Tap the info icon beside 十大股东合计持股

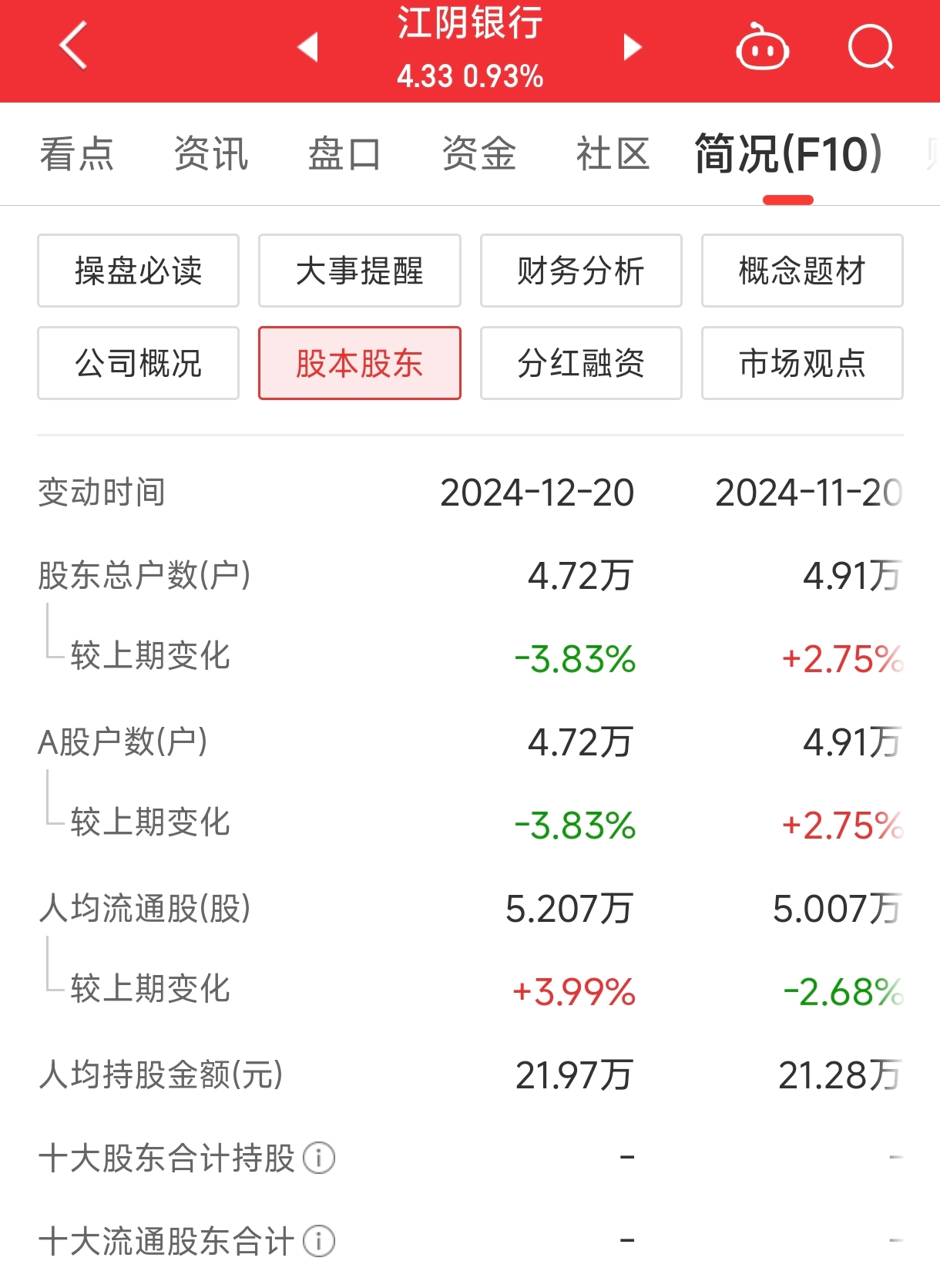(319, 1158)
